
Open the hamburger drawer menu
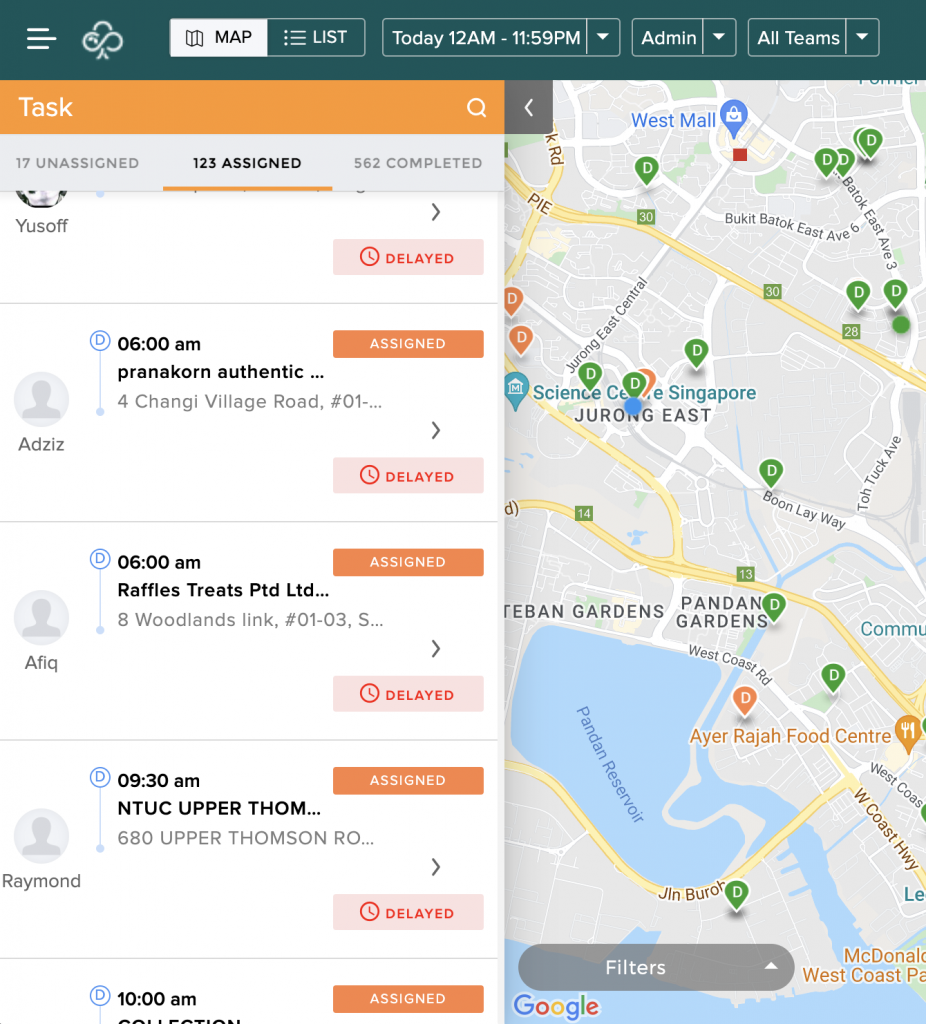(x=41, y=38)
